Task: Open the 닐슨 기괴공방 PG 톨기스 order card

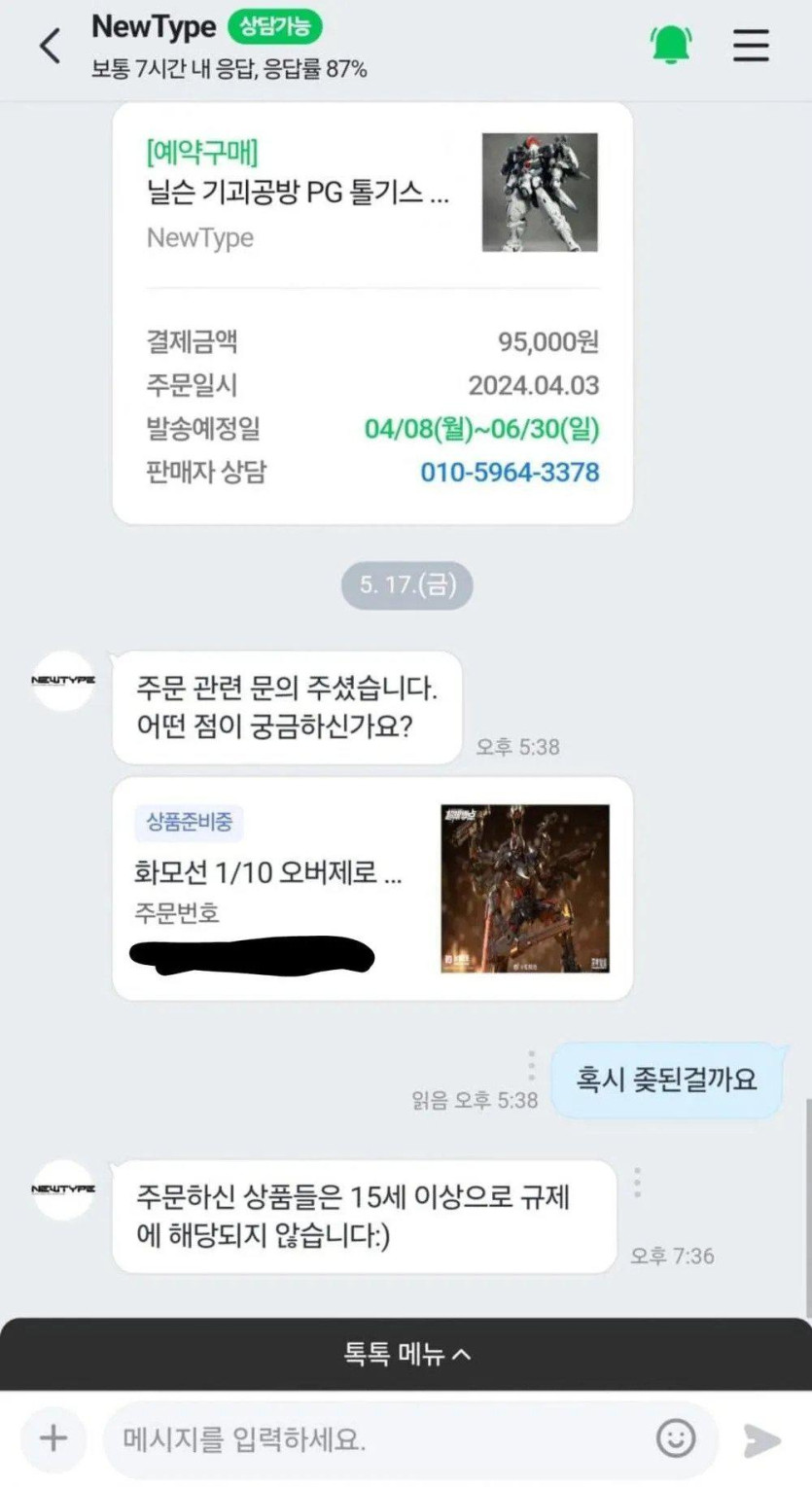Action: point(372,193)
